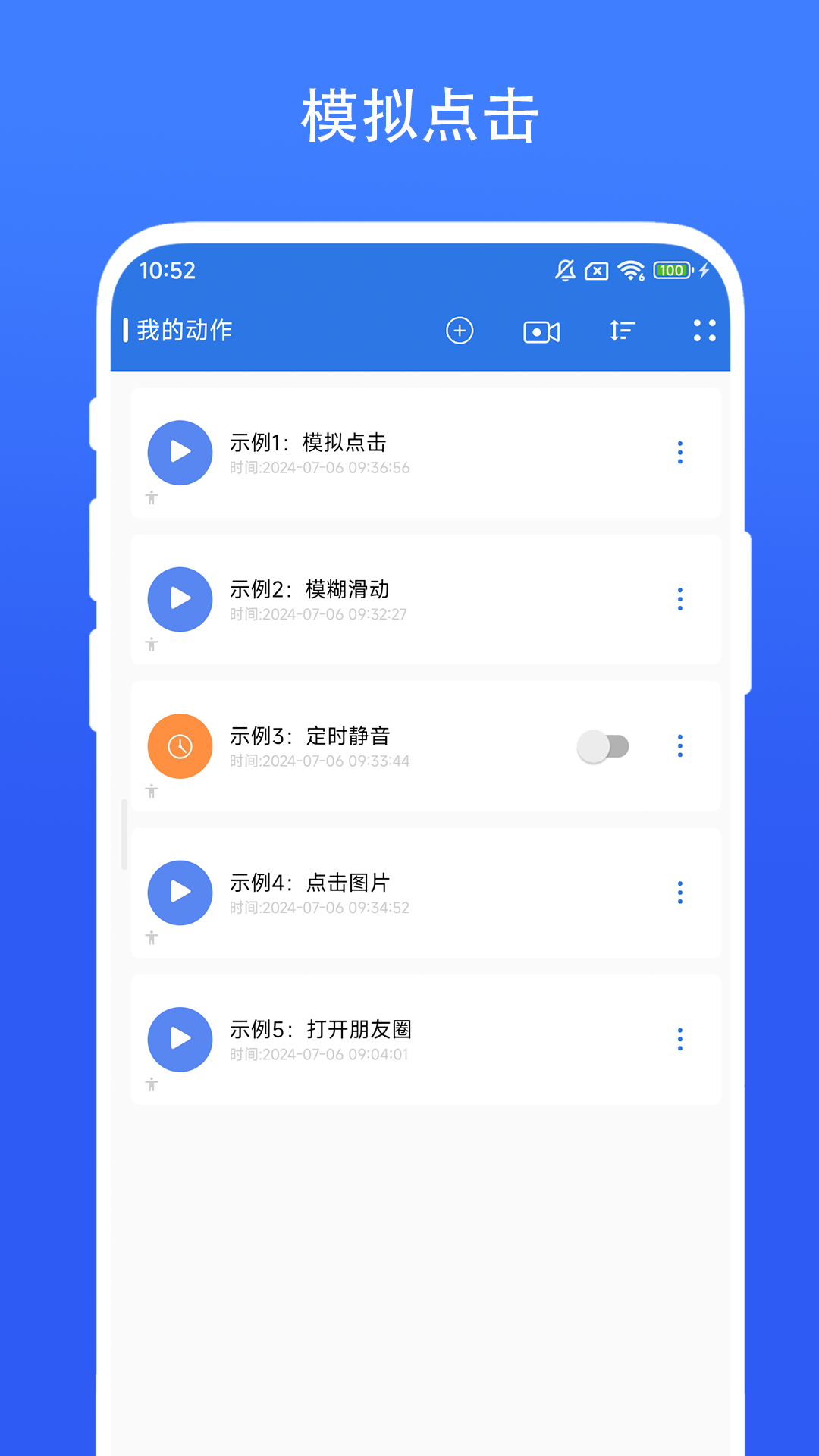Tap the accessibility figure icon under 示例4
819x1456 pixels.
(x=152, y=939)
